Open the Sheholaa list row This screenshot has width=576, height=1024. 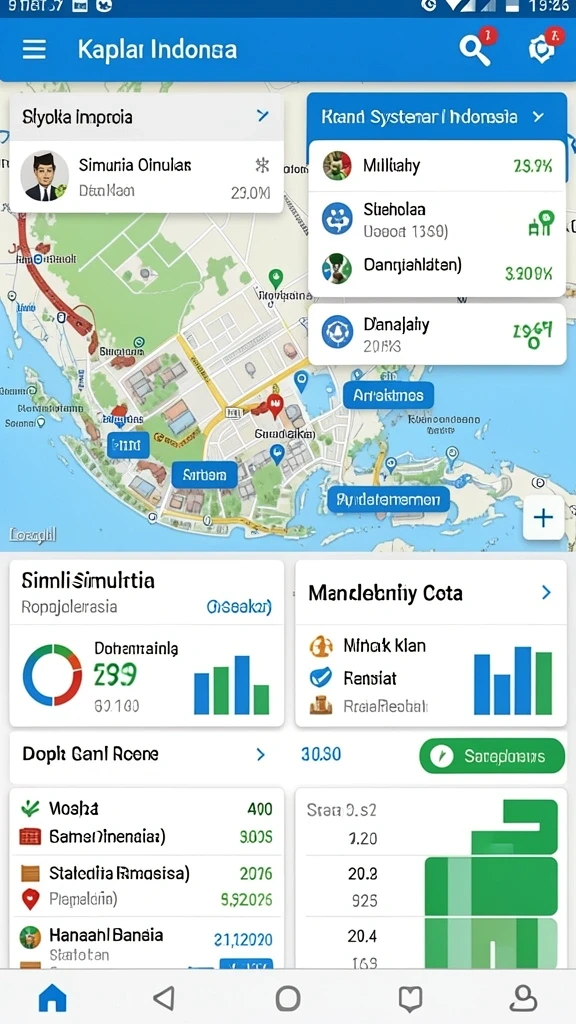pyautogui.click(x=437, y=219)
